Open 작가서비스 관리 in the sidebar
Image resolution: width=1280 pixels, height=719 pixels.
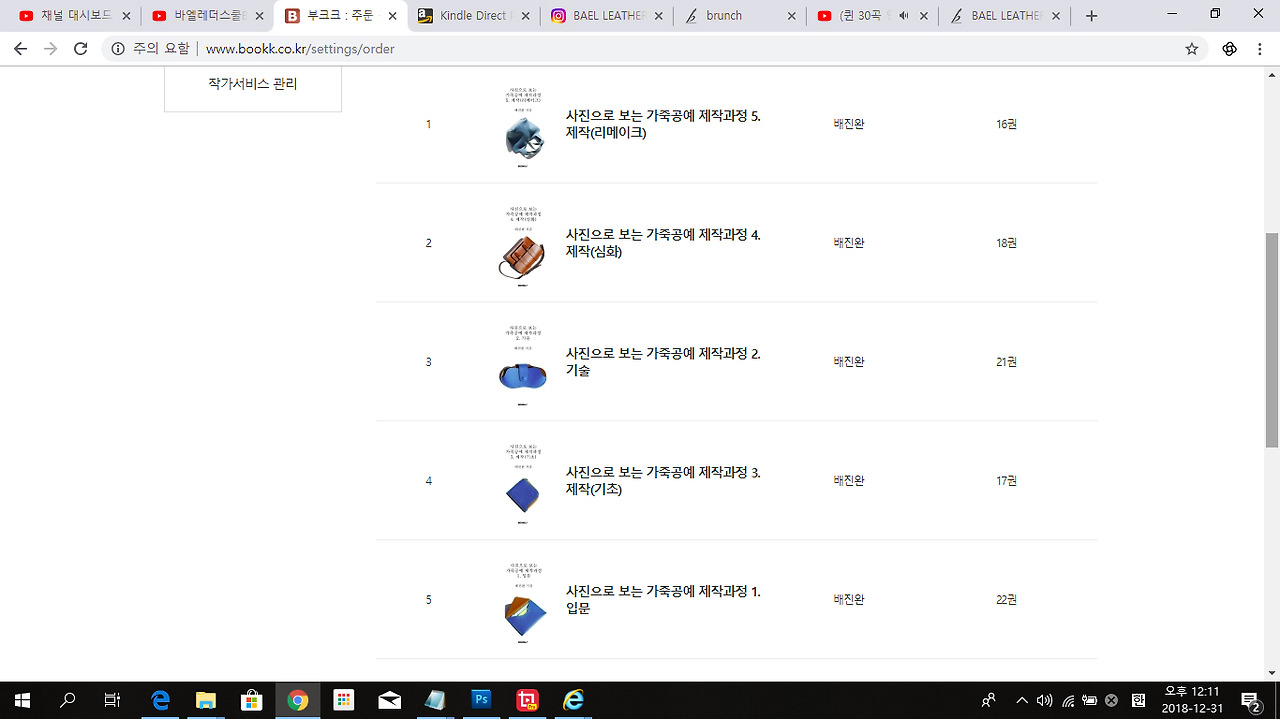click(x=252, y=84)
